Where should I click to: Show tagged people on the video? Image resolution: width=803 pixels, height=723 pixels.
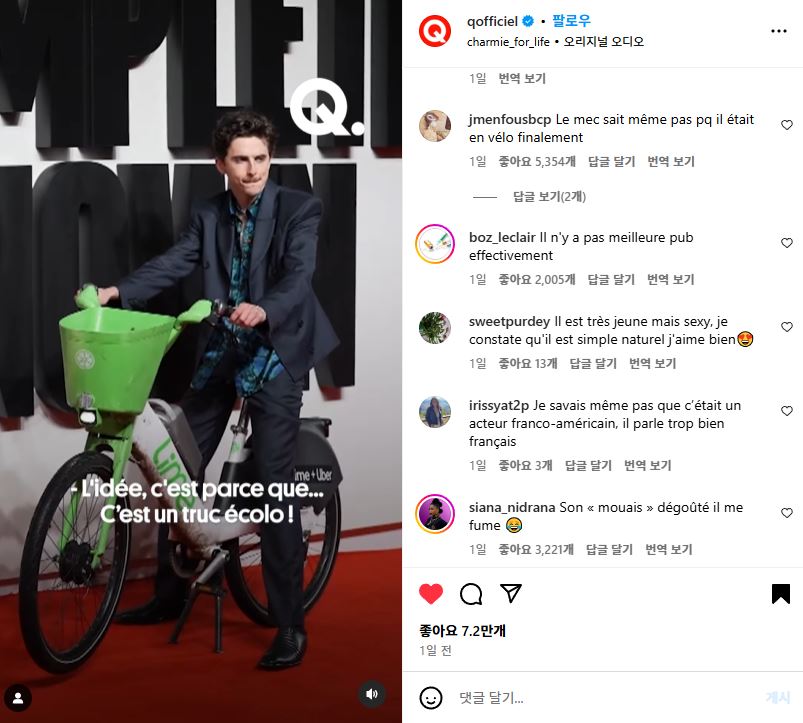click(x=17, y=696)
